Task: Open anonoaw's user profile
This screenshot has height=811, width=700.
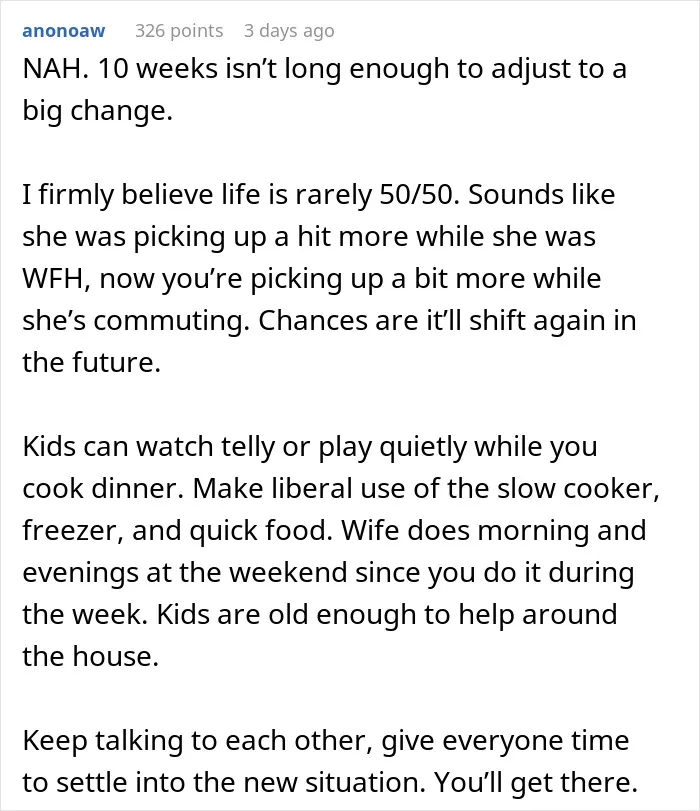Action: pos(64,31)
